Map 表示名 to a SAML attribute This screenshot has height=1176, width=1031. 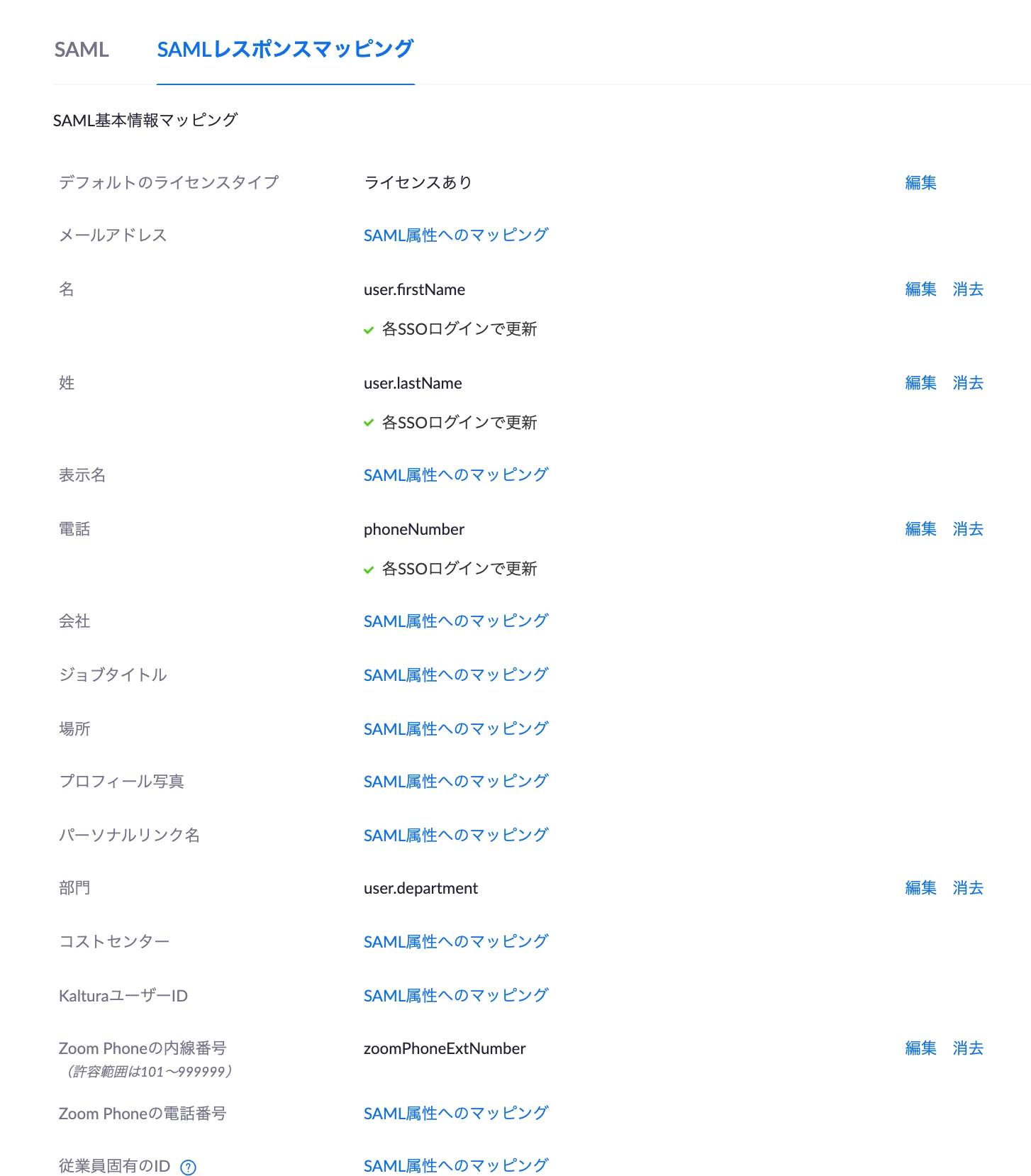(x=455, y=475)
